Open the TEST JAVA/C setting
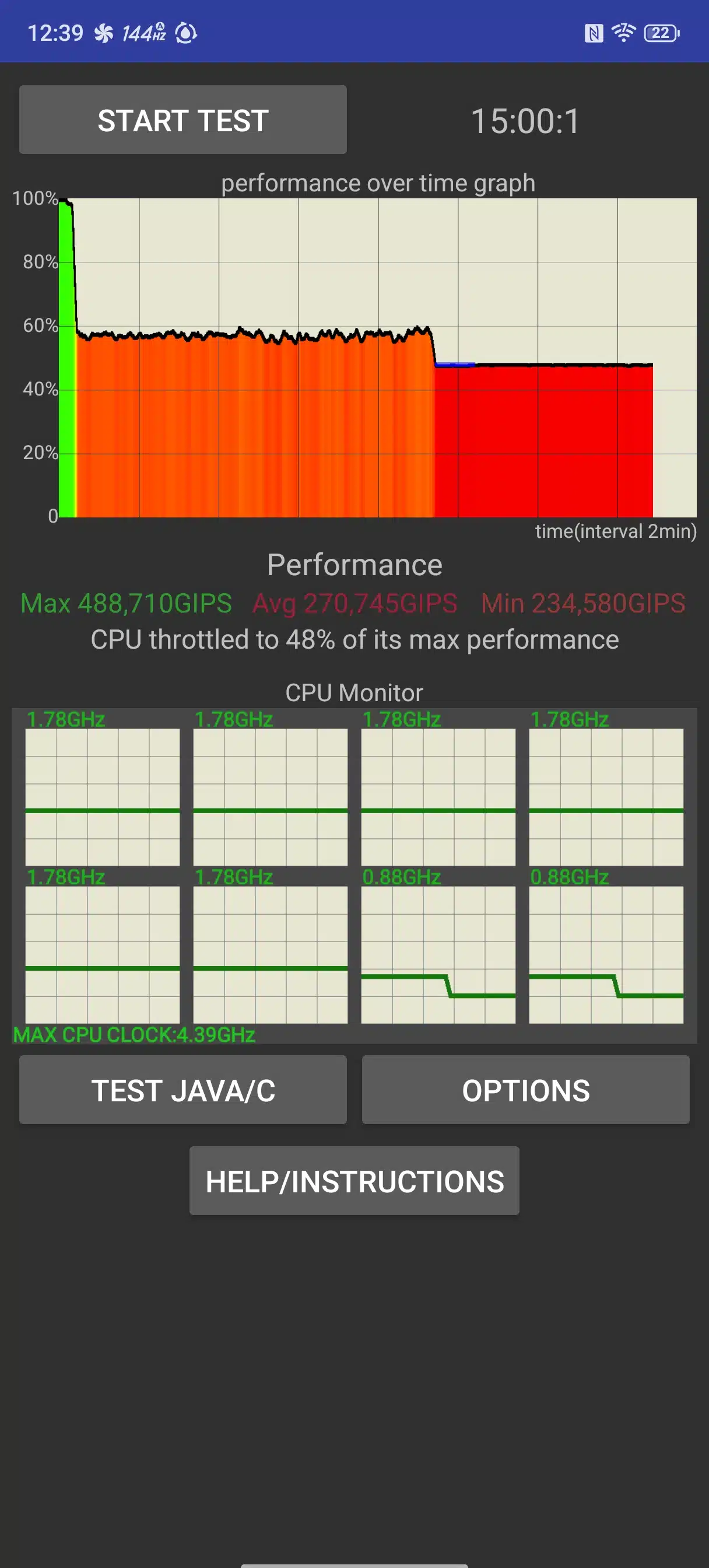 click(182, 1090)
